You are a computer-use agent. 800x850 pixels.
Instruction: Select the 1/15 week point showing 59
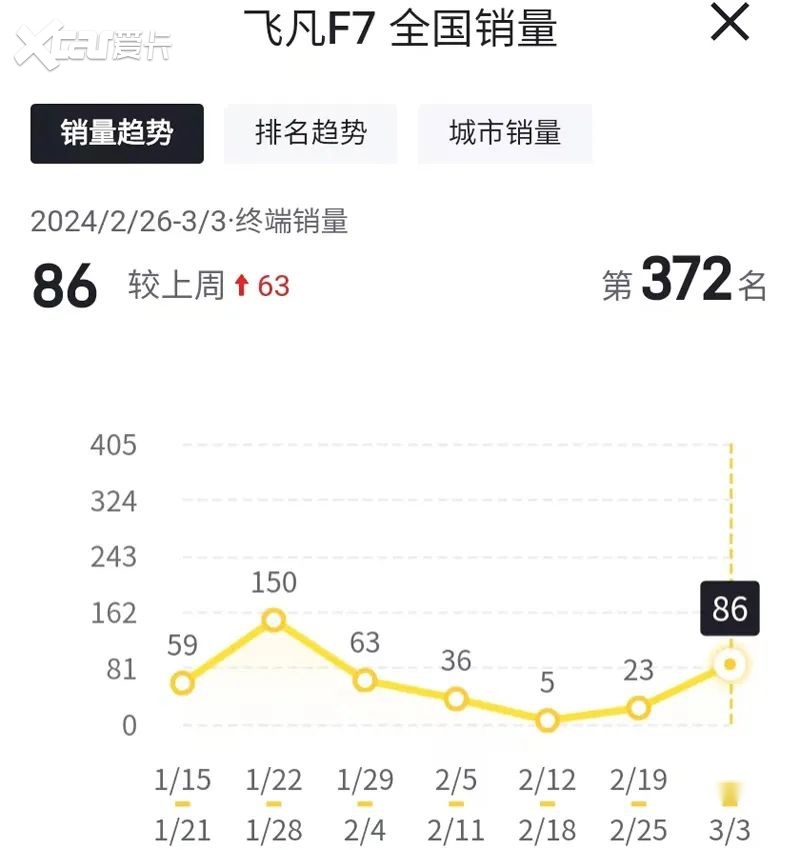(x=182, y=684)
